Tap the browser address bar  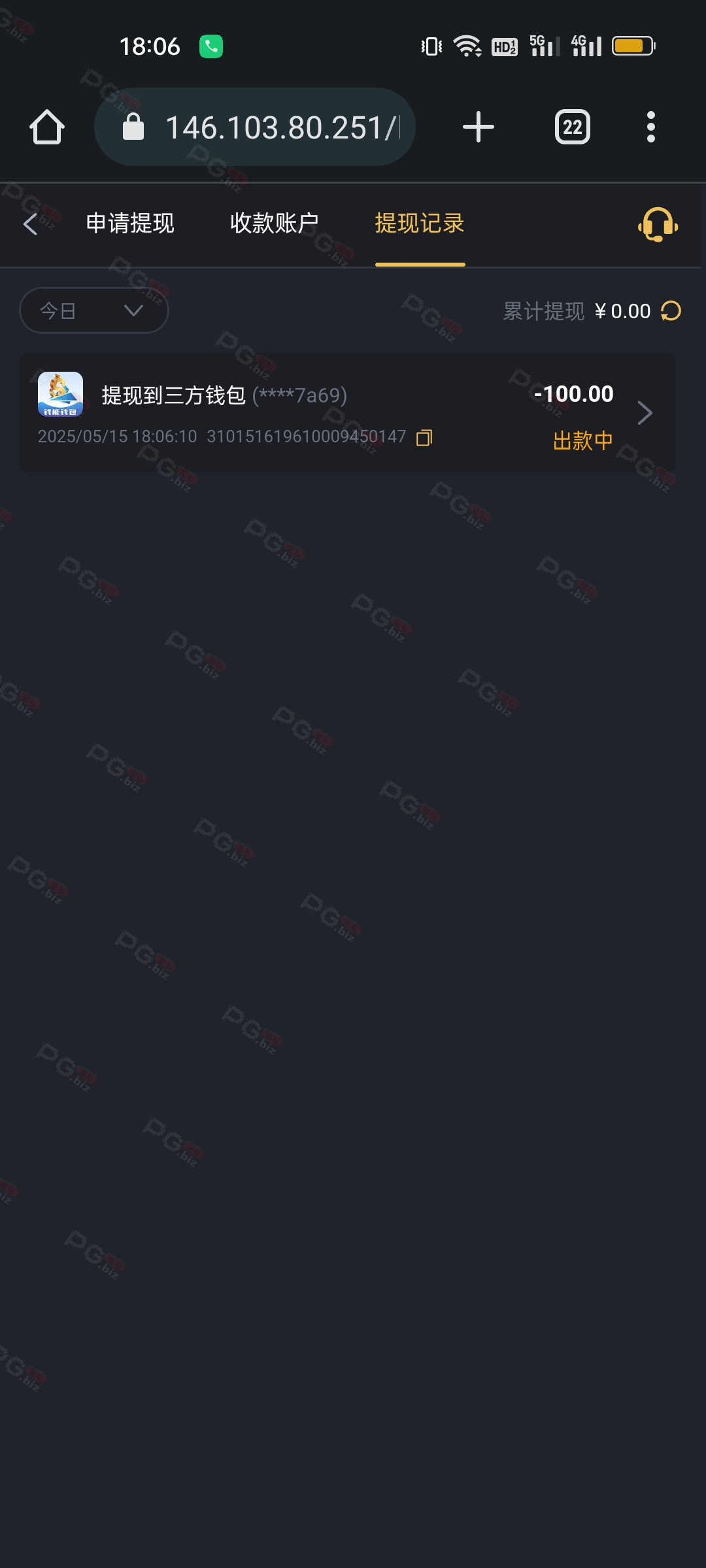[x=255, y=127]
